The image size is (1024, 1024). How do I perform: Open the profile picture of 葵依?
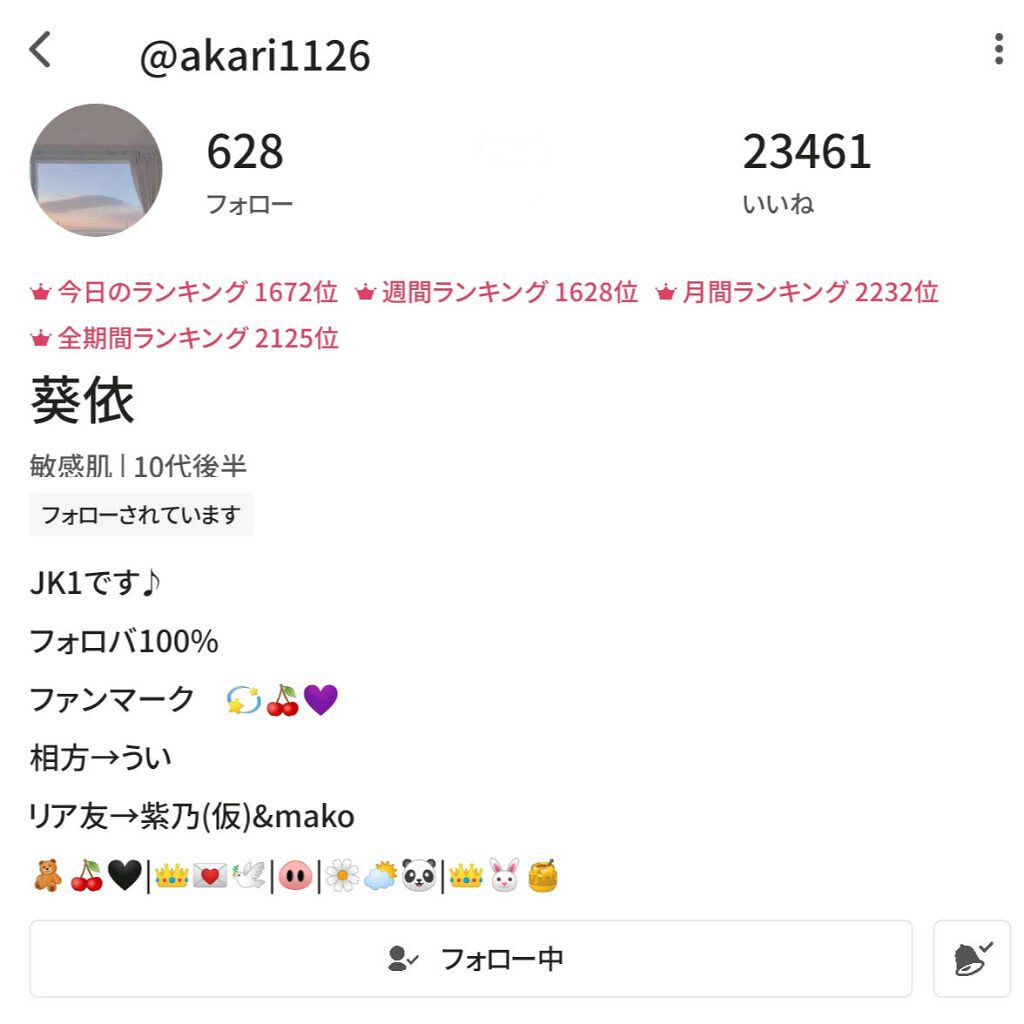tap(96, 170)
